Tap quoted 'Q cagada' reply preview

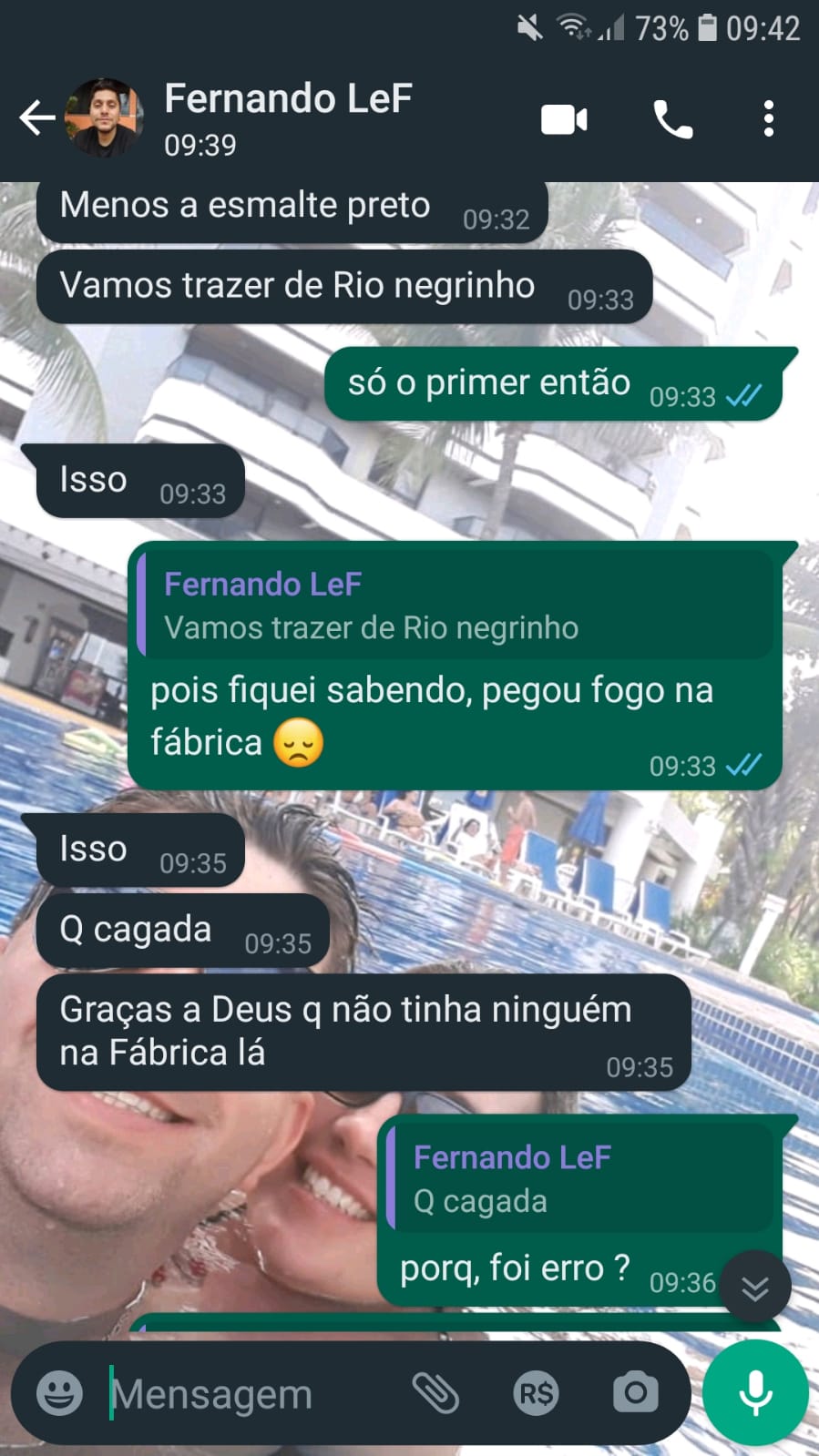(x=579, y=1179)
